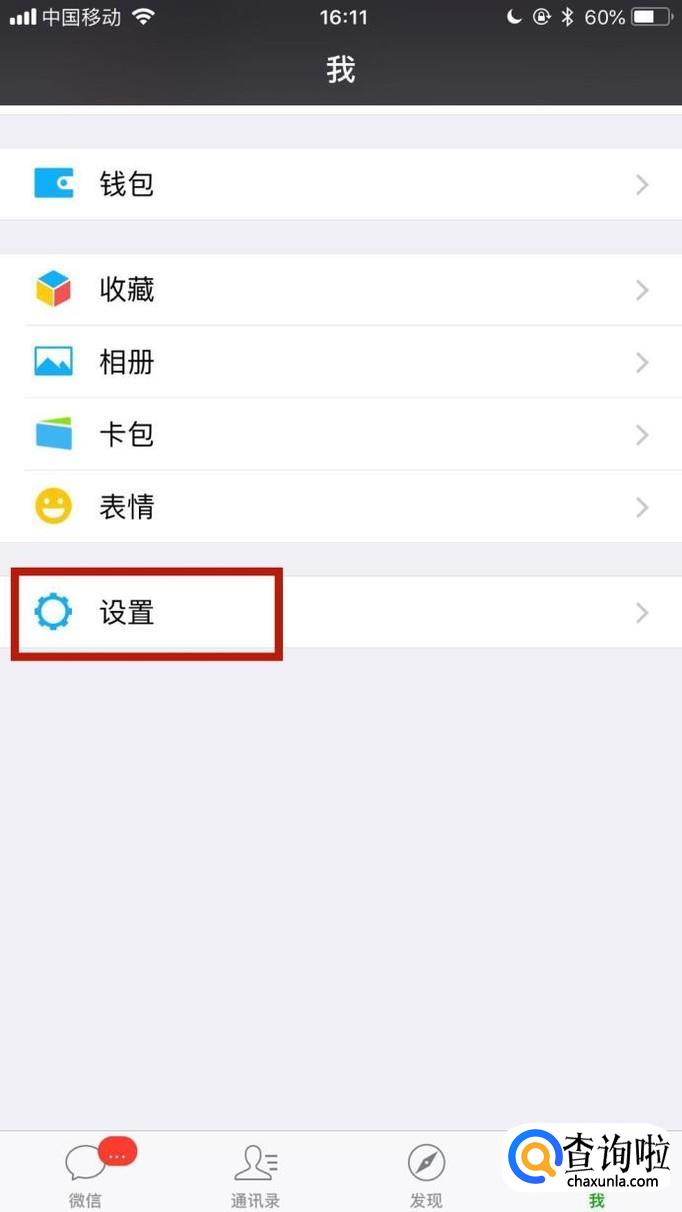This screenshot has width=682, height=1212.
Task: Open 收藏 favorites
Action: [341, 290]
